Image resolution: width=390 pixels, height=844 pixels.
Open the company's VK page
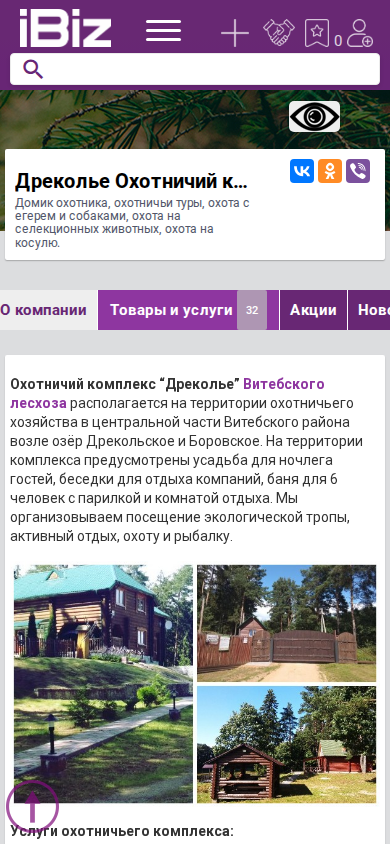(302, 171)
